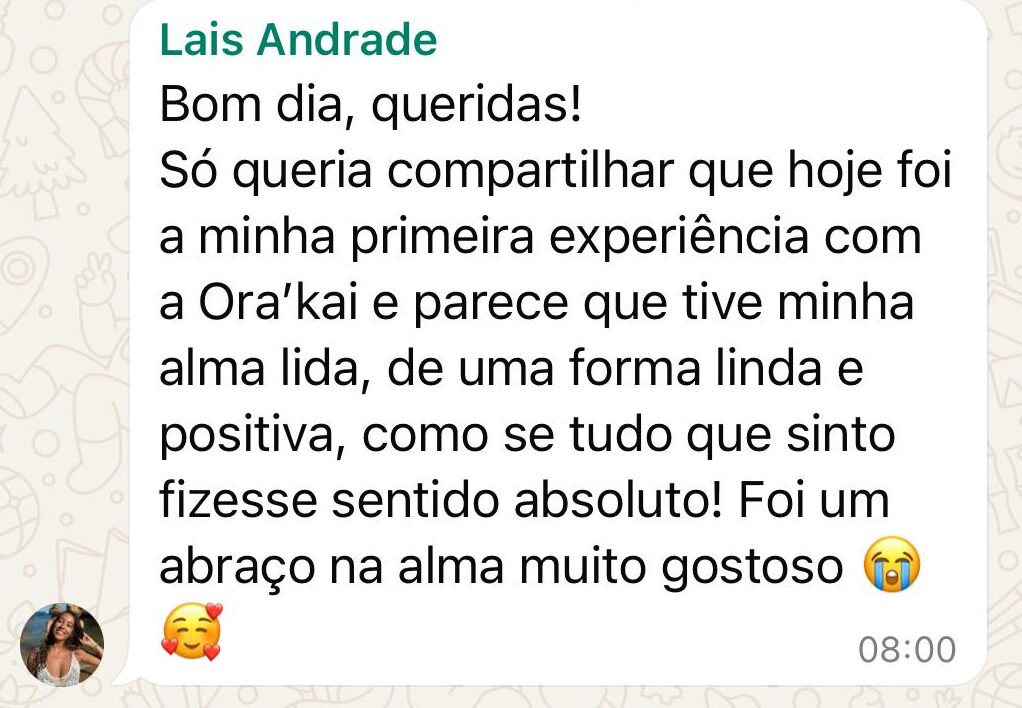Open Lais Andrade's profile photo

point(62,644)
